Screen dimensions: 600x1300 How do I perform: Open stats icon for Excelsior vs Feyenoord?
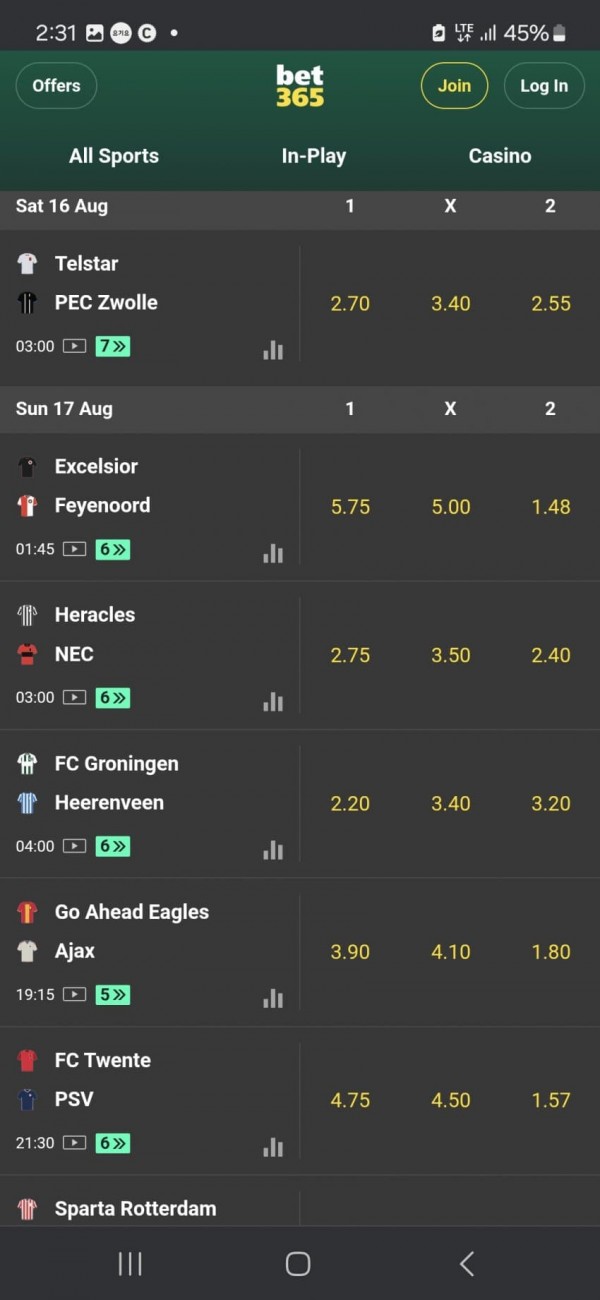273,553
